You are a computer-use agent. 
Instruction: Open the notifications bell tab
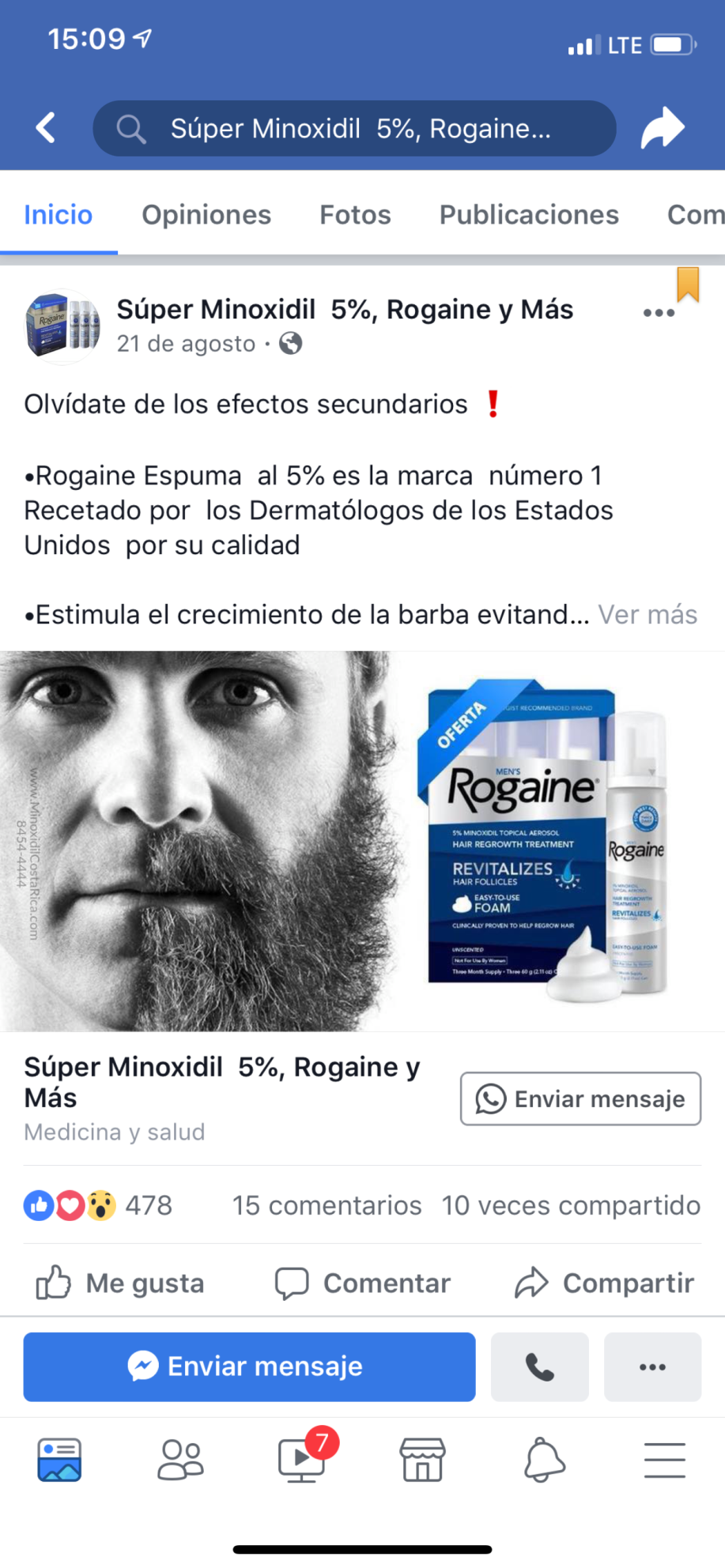(x=544, y=1460)
